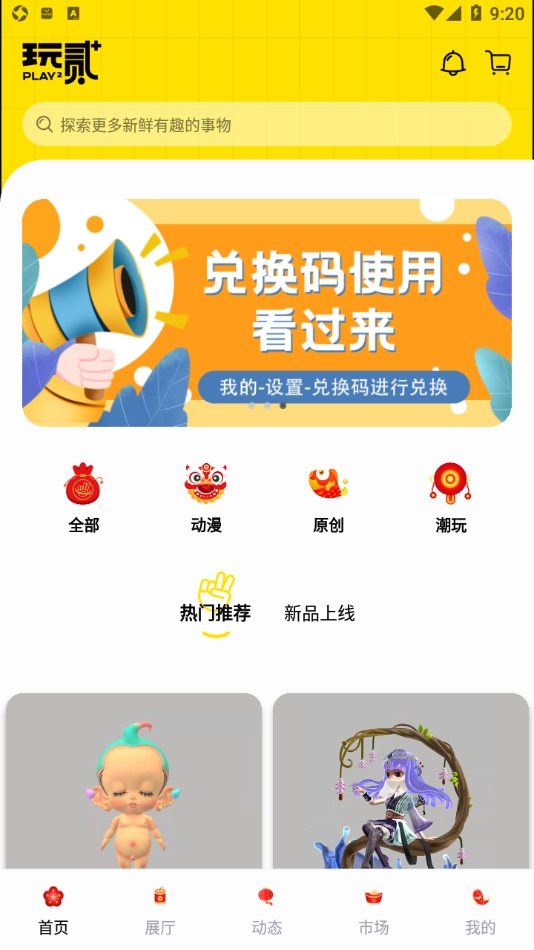Switch to the 展厅 tab
The height and width of the screenshot is (950, 534).
160,909
